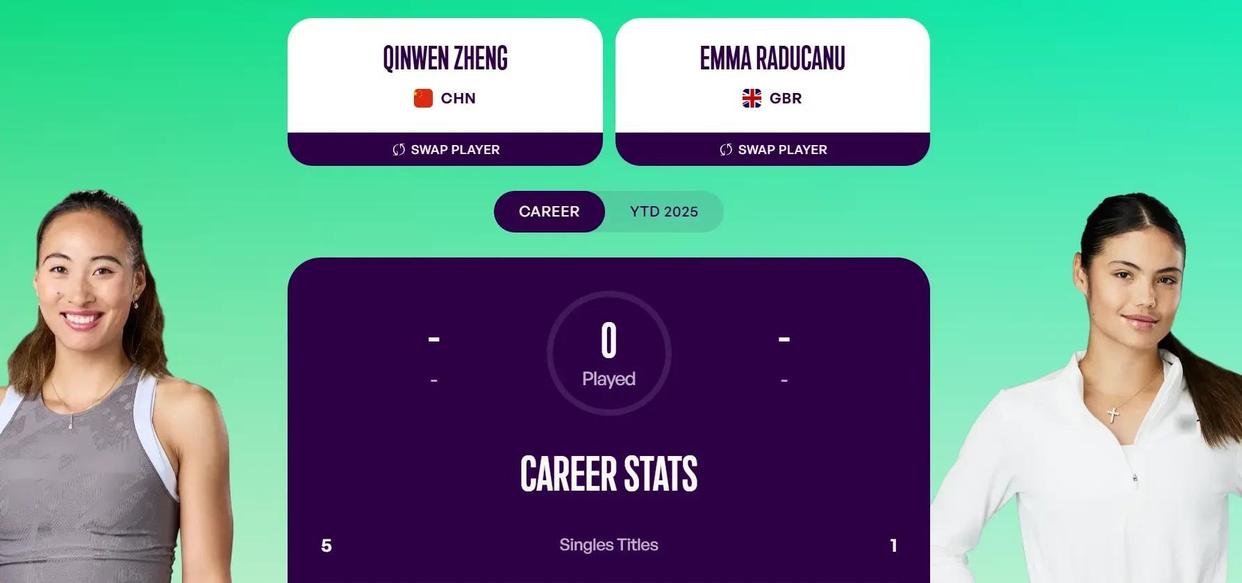Image resolution: width=1242 pixels, height=583 pixels.
Task: Swap player Qinwen Zheng
Action: click(x=445, y=149)
